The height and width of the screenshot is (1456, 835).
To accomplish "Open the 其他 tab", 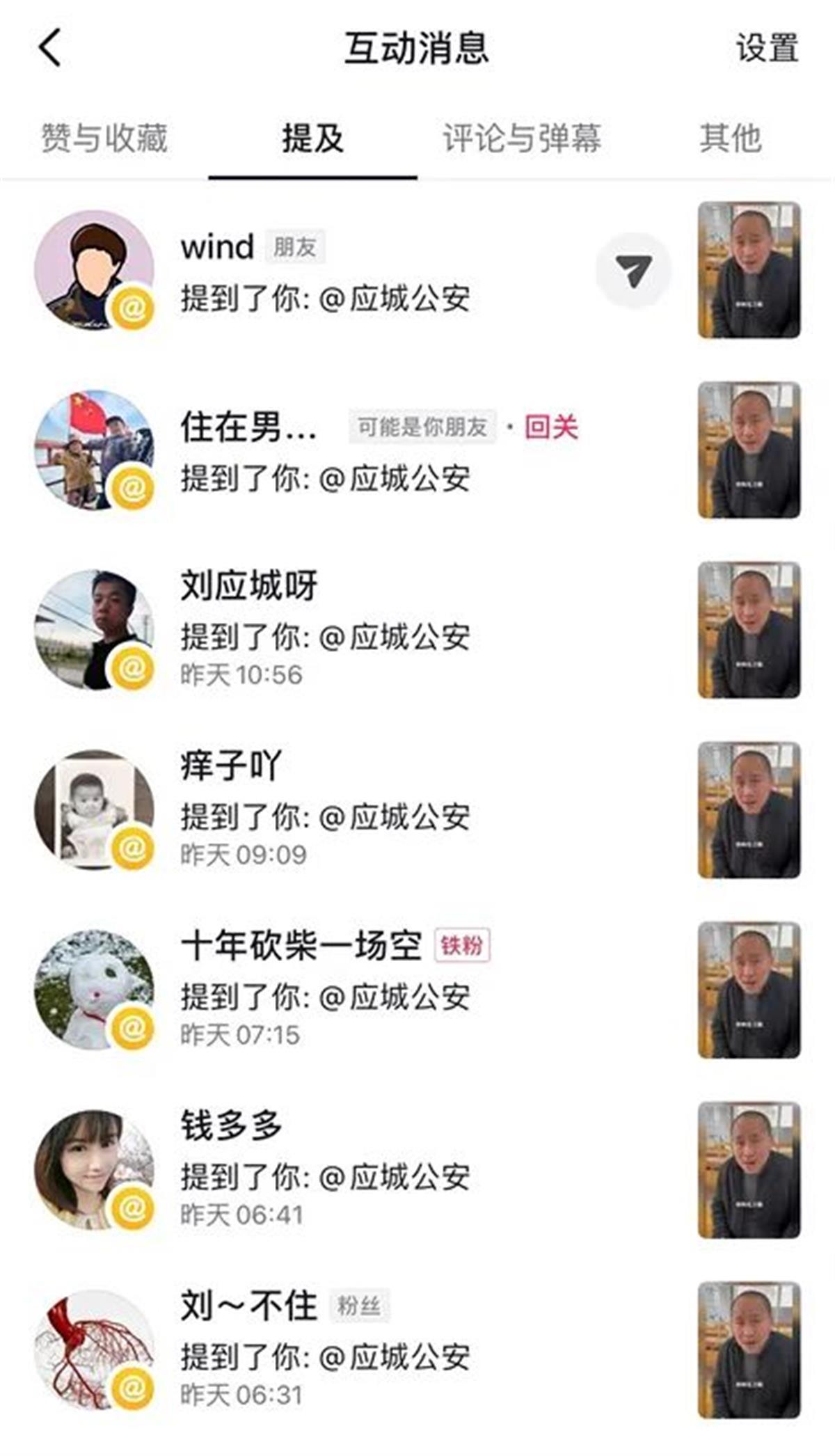I will [730, 138].
